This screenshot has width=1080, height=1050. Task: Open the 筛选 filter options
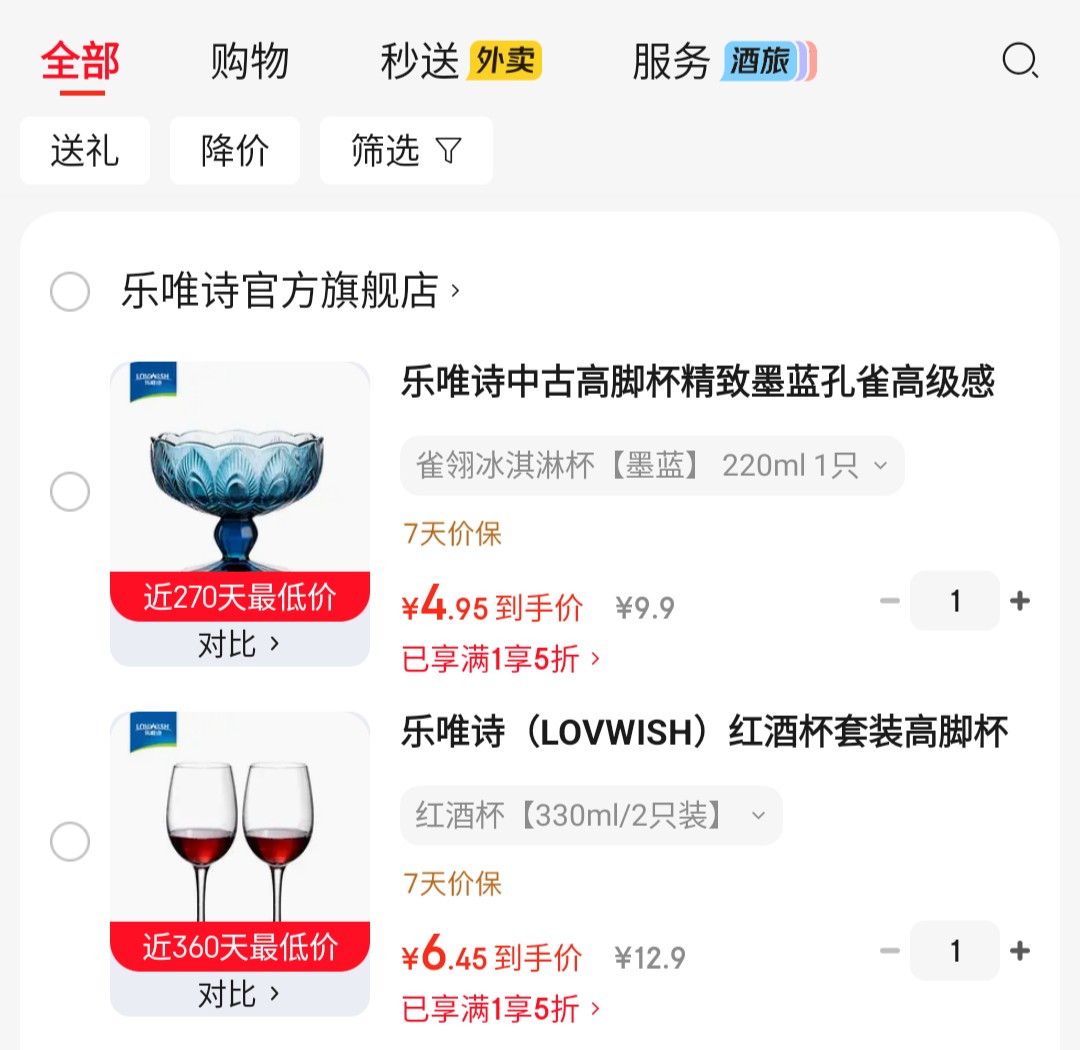(406, 151)
